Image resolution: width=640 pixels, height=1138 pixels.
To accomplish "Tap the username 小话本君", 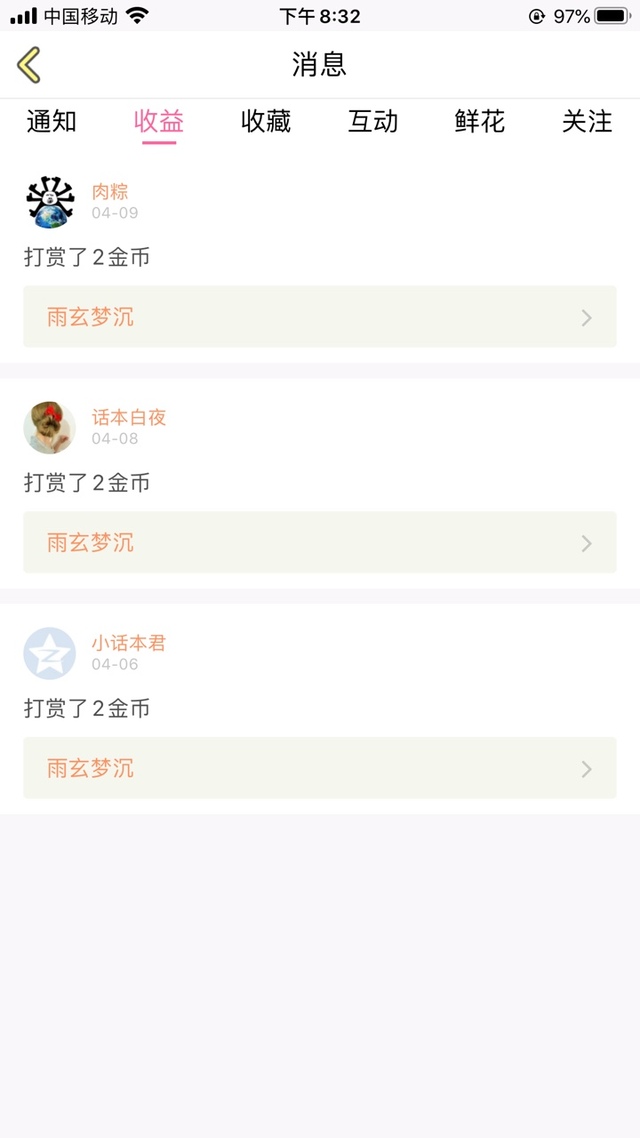I will pos(129,643).
